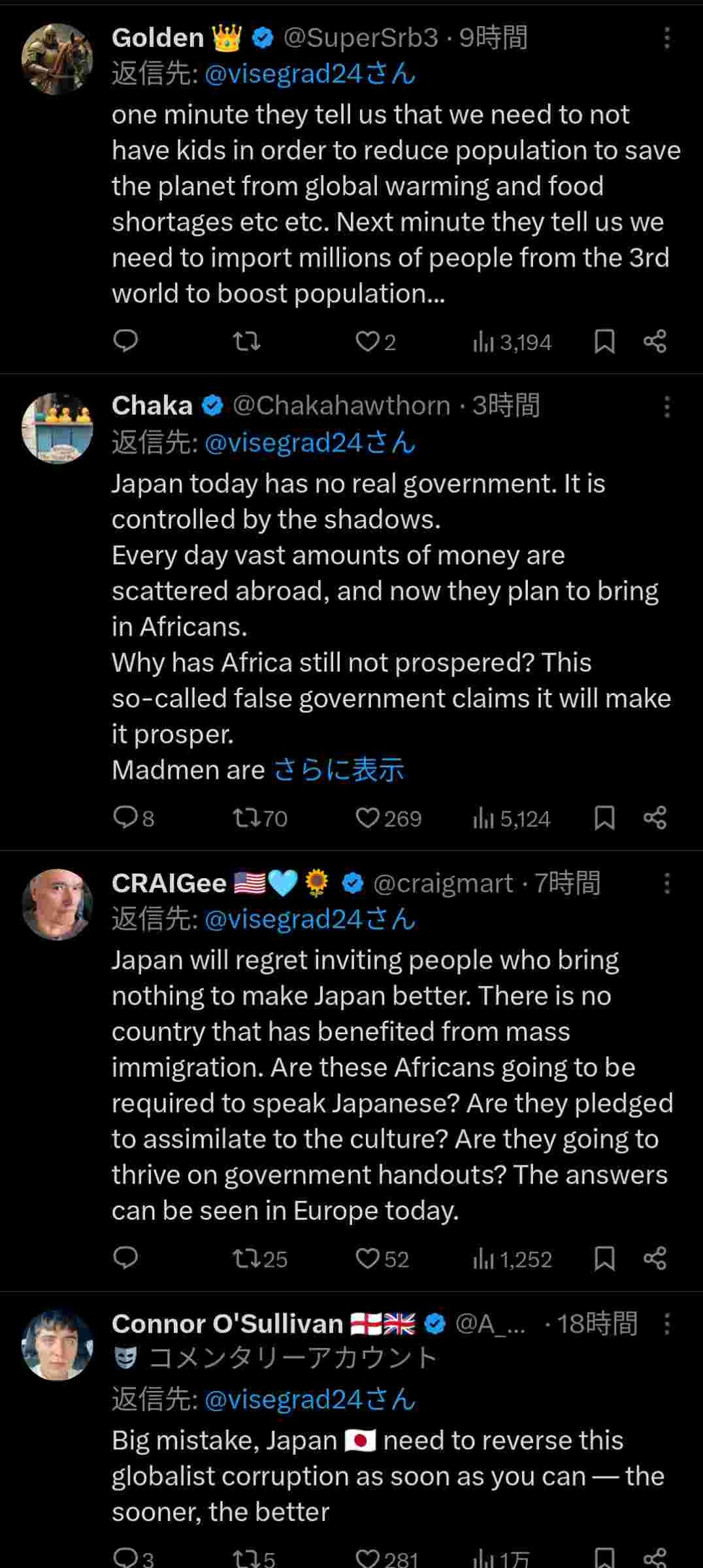This screenshot has height=1568, width=703.
Task: Share Chaka's reply
Action: pyautogui.click(x=655, y=818)
